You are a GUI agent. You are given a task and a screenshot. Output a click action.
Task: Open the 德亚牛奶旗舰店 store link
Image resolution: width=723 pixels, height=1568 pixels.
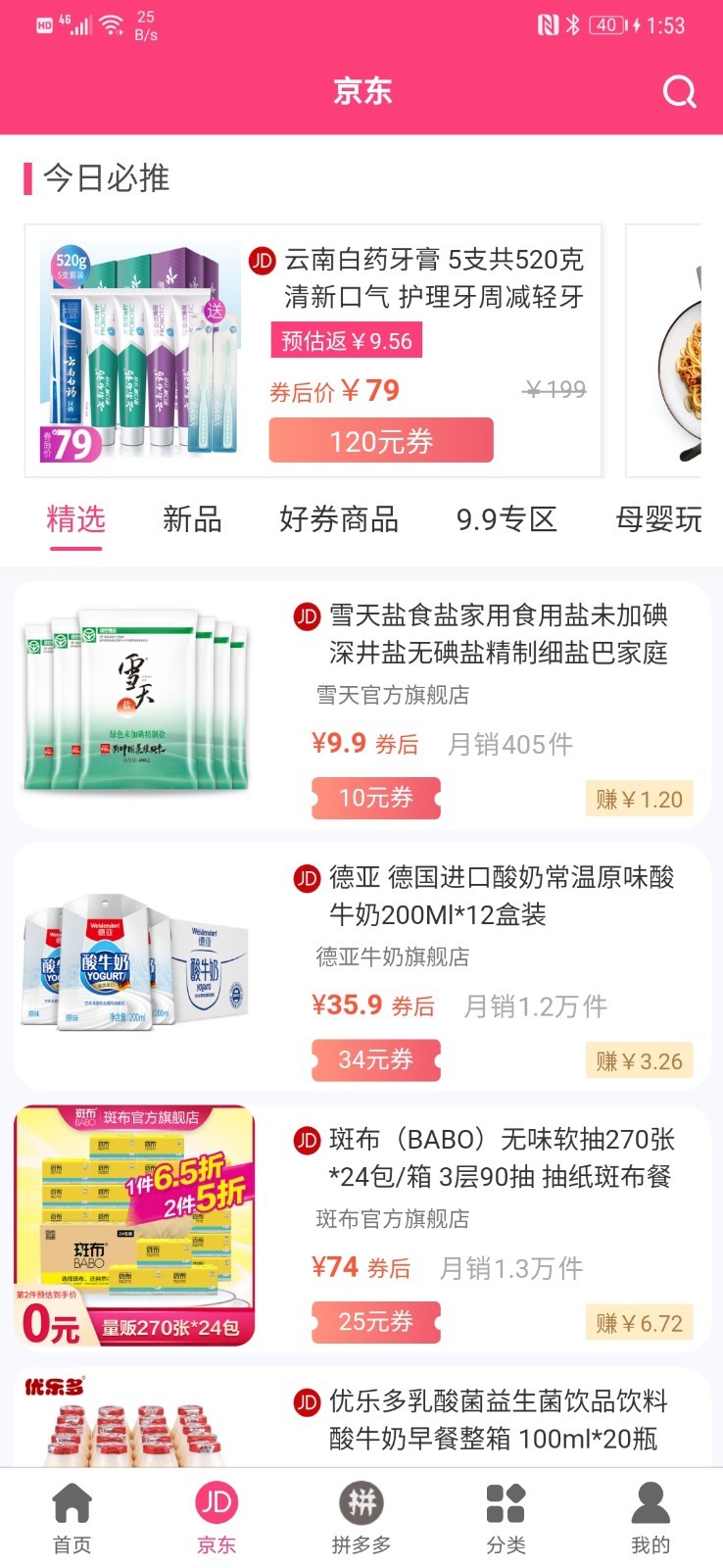[x=393, y=957]
